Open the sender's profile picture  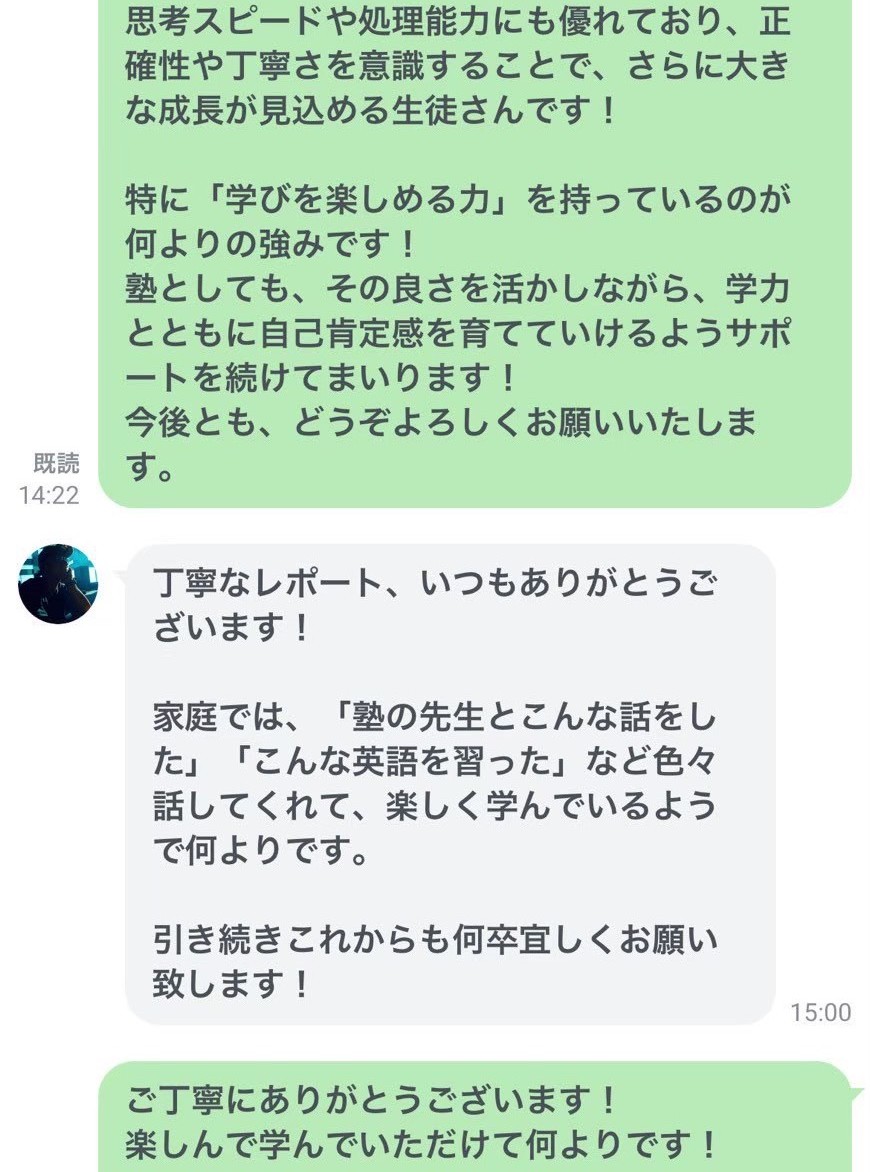pyautogui.click(x=58, y=584)
